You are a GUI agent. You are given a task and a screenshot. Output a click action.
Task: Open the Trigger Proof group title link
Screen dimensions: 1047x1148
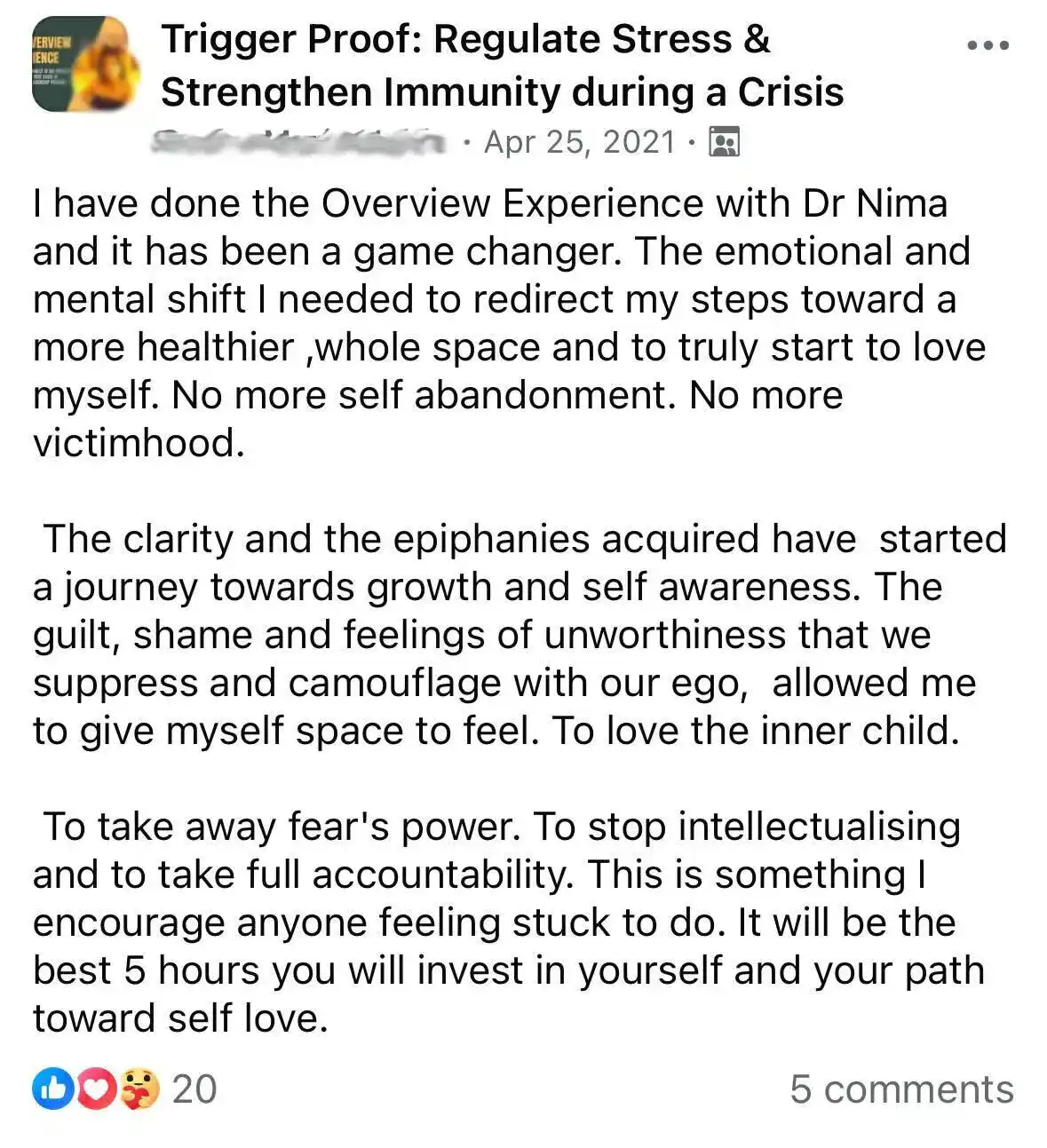pos(502,66)
